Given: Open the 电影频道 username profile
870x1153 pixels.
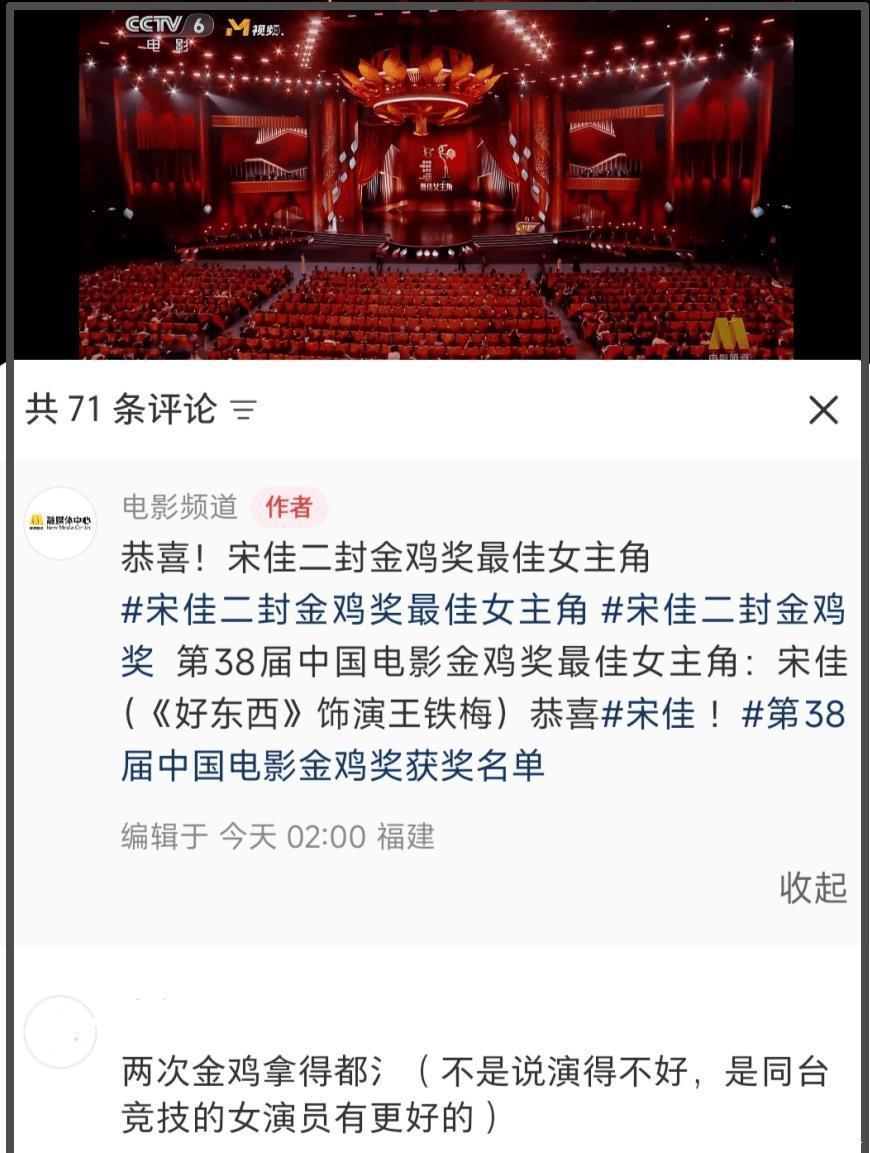Looking at the screenshot, I should pyautogui.click(x=180, y=507).
